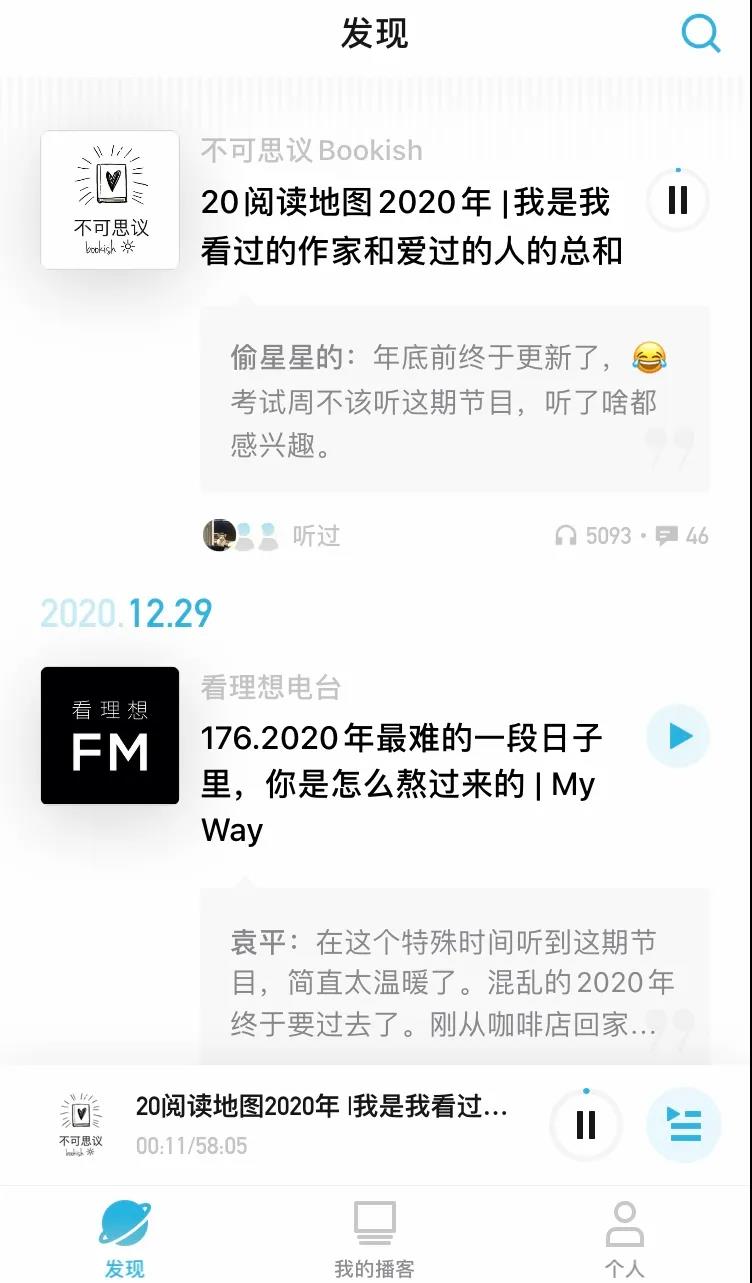752x1283 pixels.
Task: Play episode 176 from 看理想电台
Action: pyautogui.click(x=679, y=736)
